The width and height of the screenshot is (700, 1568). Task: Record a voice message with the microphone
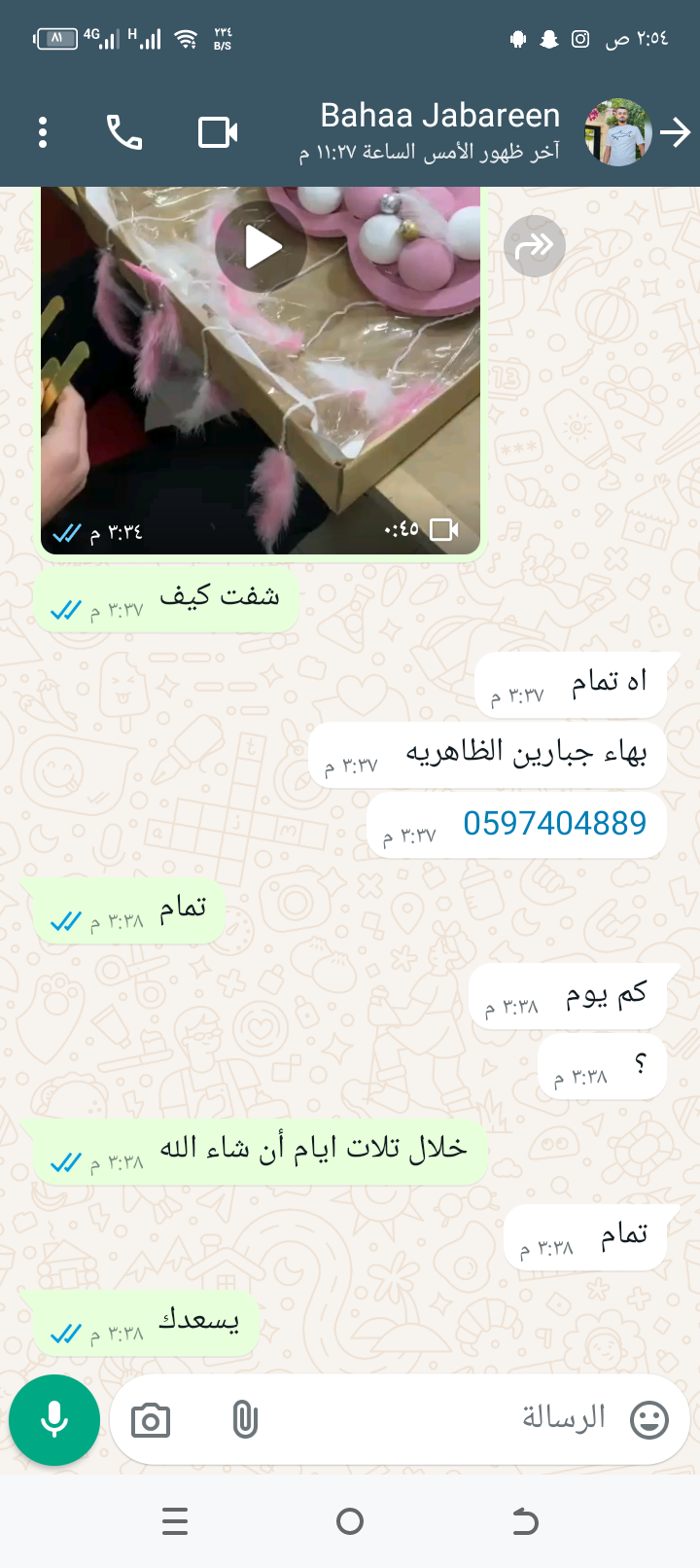point(54,1420)
